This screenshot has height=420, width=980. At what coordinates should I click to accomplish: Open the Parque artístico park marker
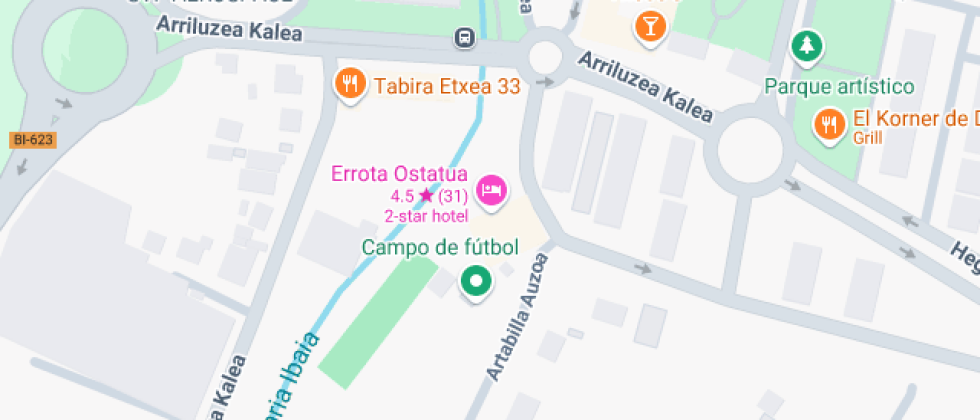tap(805, 46)
